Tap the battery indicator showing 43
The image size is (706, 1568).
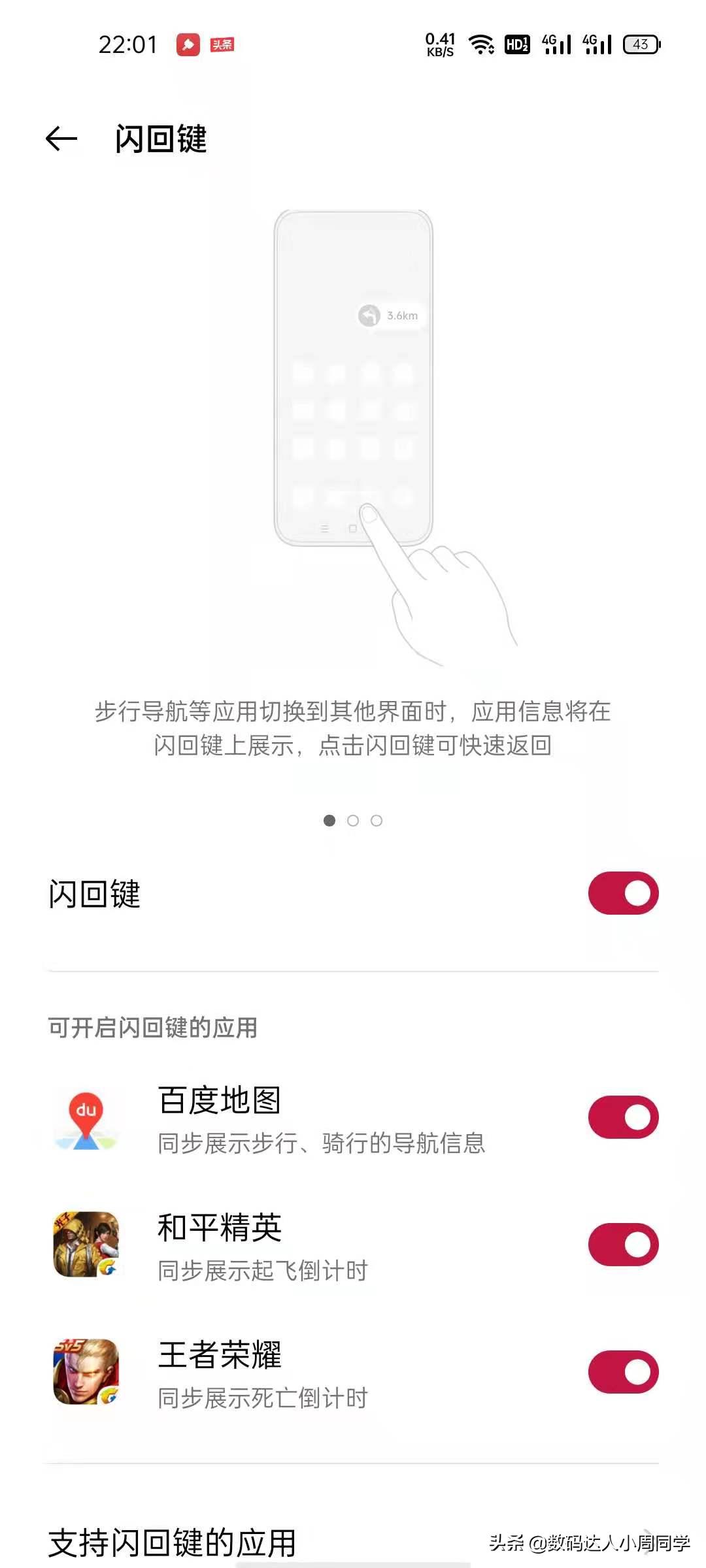click(x=639, y=45)
